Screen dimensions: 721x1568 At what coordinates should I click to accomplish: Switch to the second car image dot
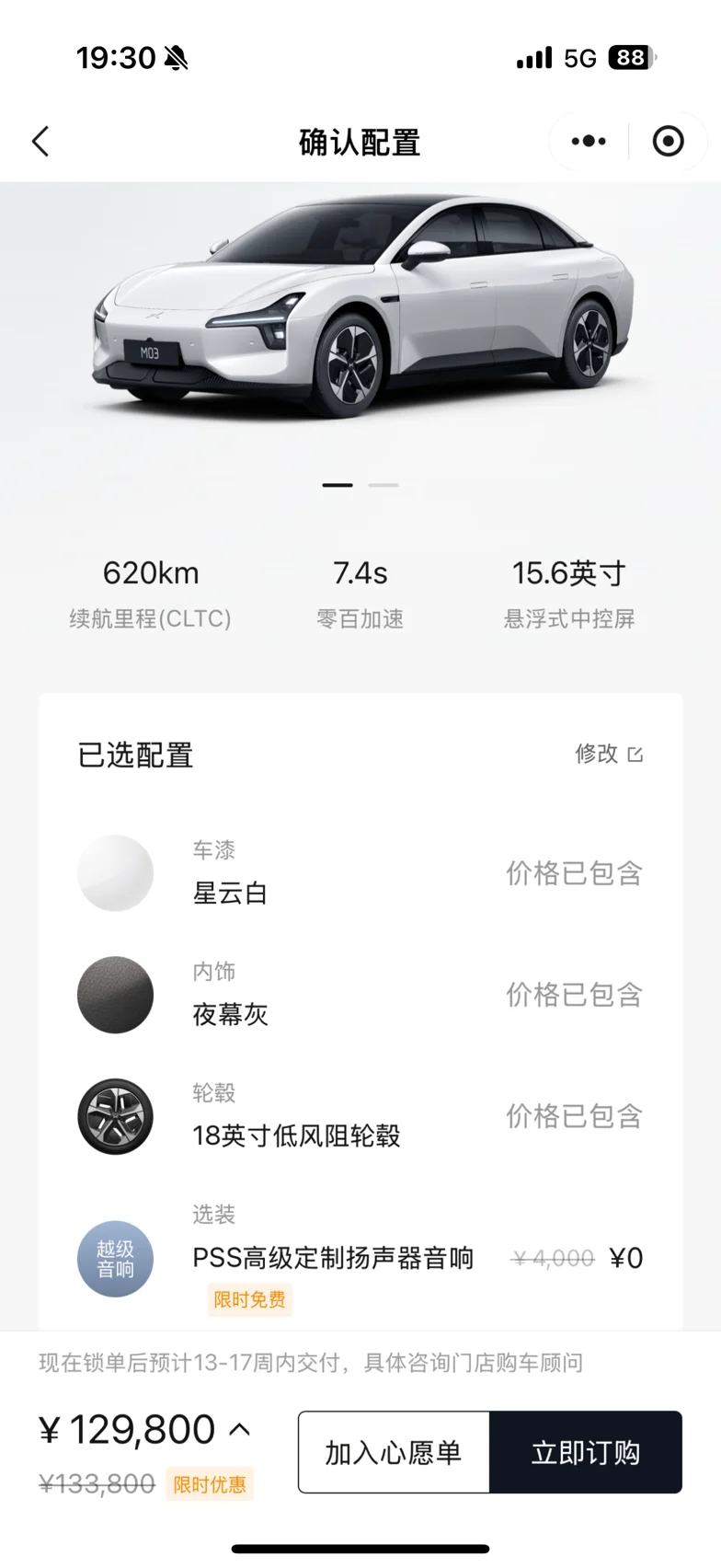383,485
